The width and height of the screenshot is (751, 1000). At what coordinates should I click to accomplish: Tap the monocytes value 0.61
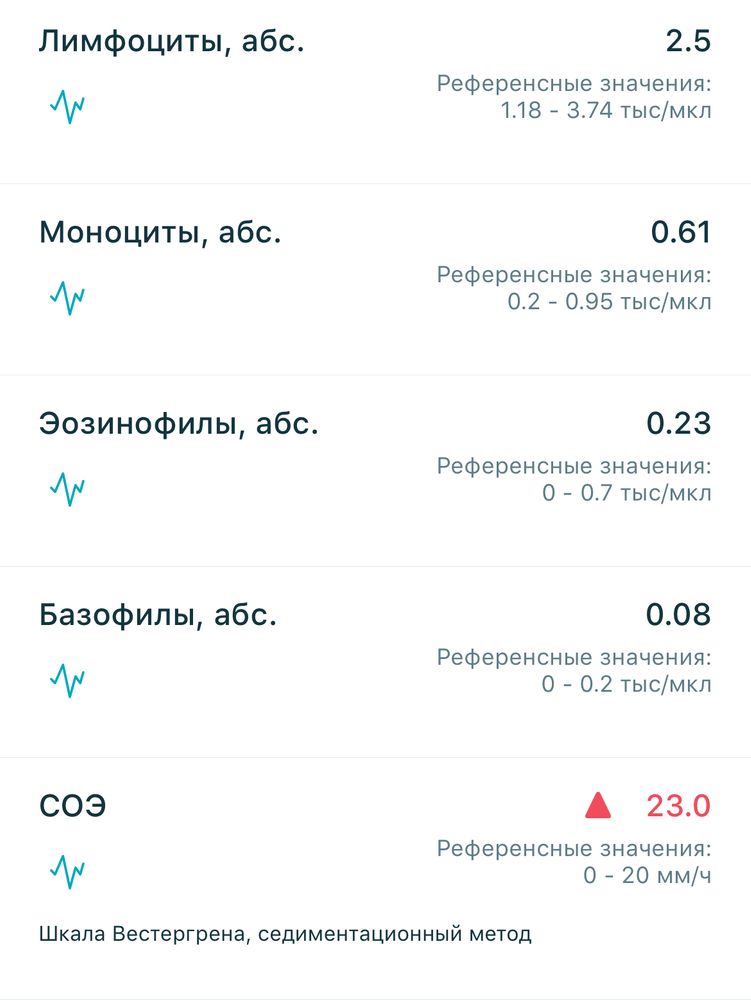(x=679, y=230)
